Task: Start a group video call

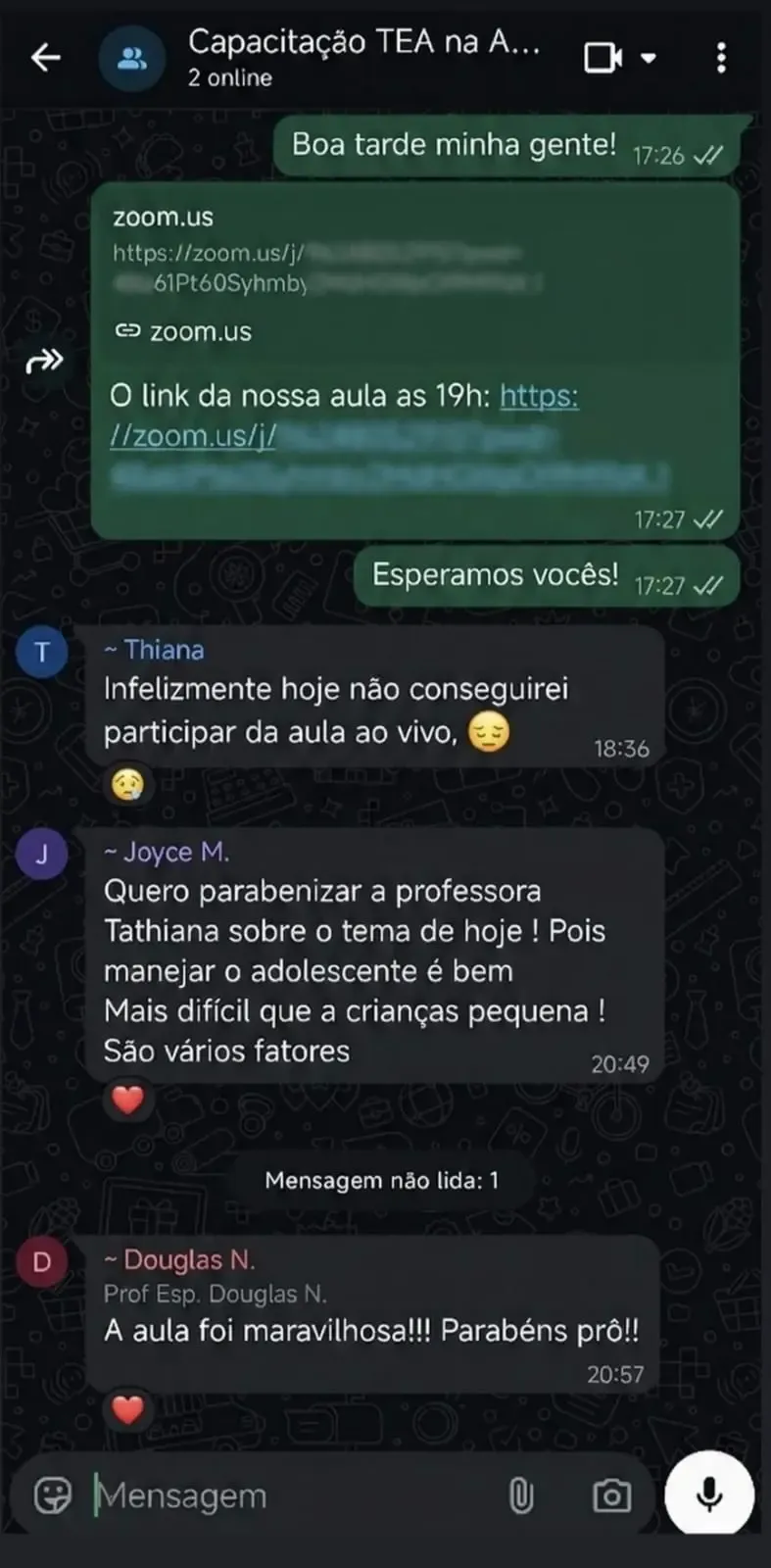Action: [604, 58]
